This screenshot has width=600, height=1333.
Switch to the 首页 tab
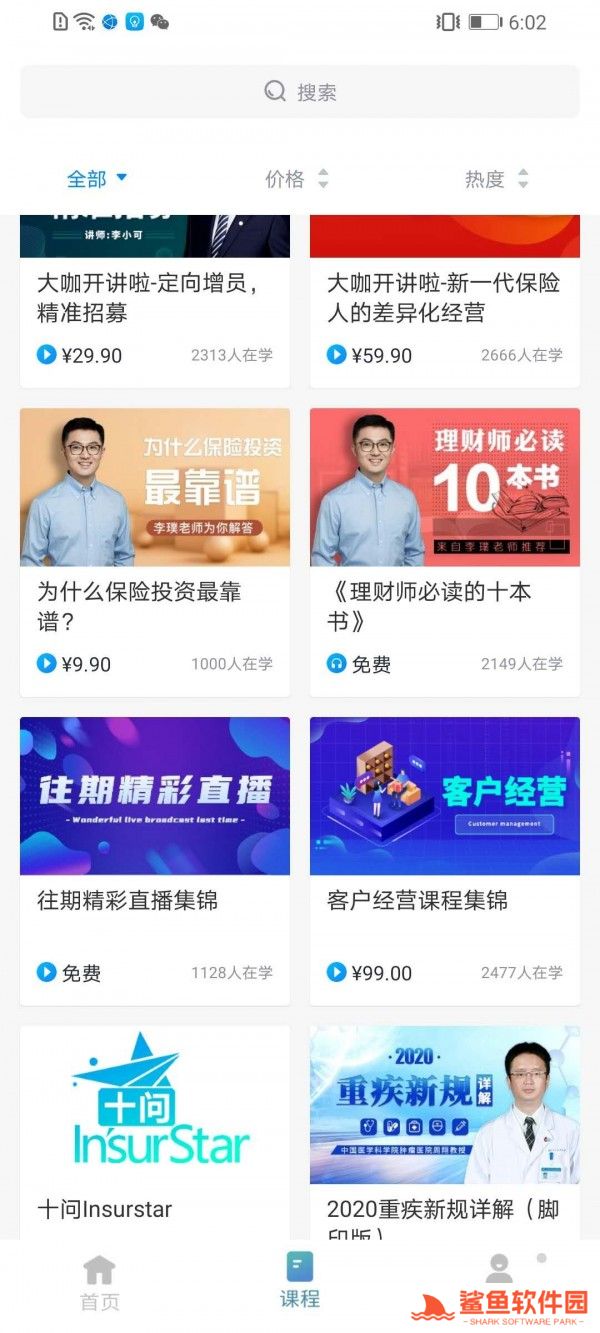(100, 1283)
